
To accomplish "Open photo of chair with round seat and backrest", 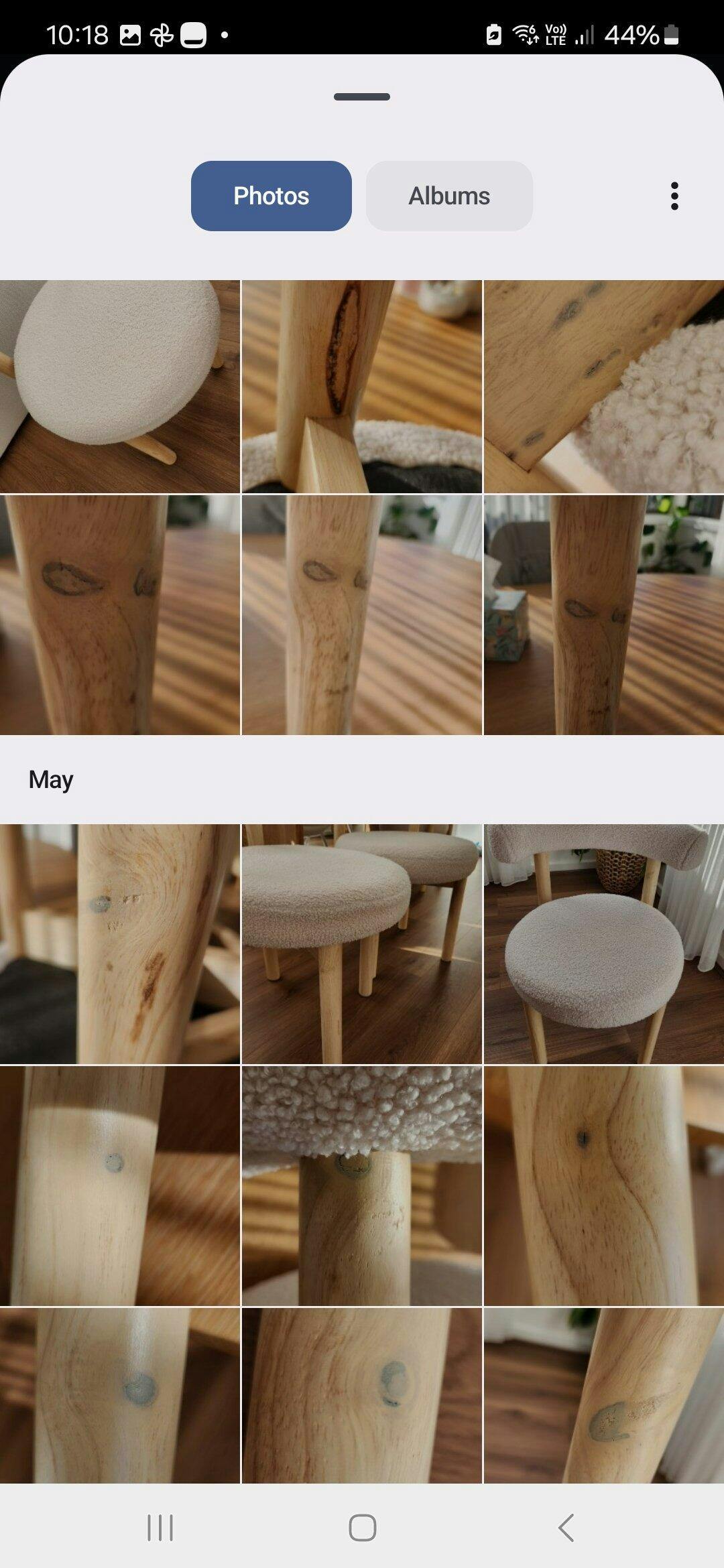I will point(603,943).
